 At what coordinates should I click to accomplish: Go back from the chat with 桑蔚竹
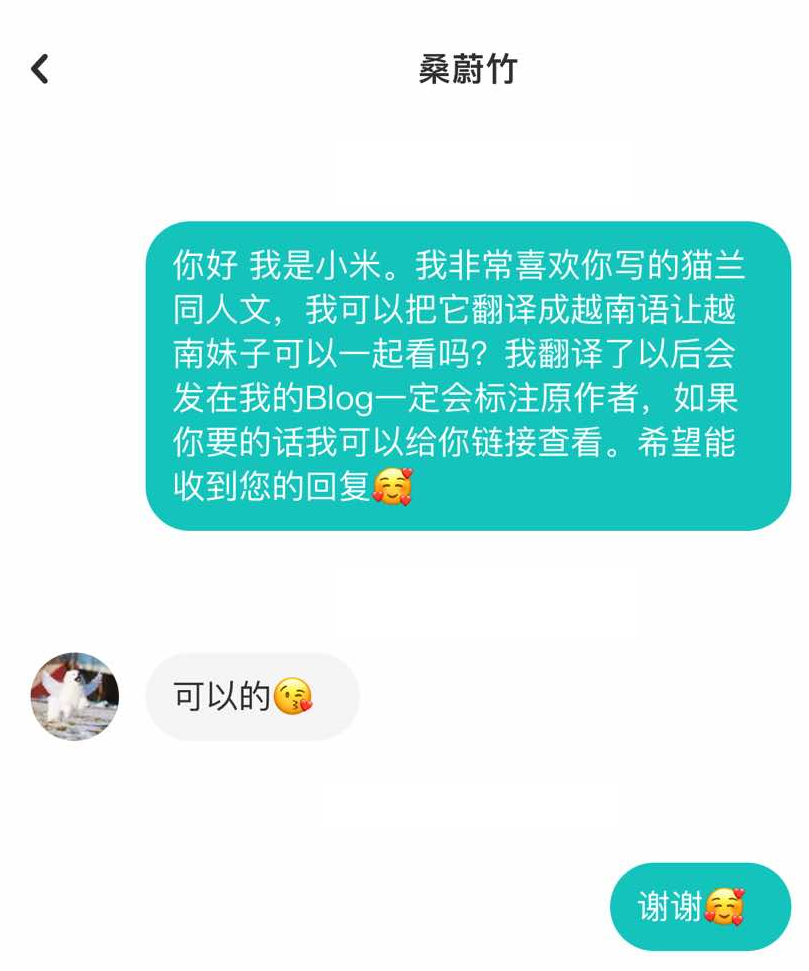pos(40,69)
